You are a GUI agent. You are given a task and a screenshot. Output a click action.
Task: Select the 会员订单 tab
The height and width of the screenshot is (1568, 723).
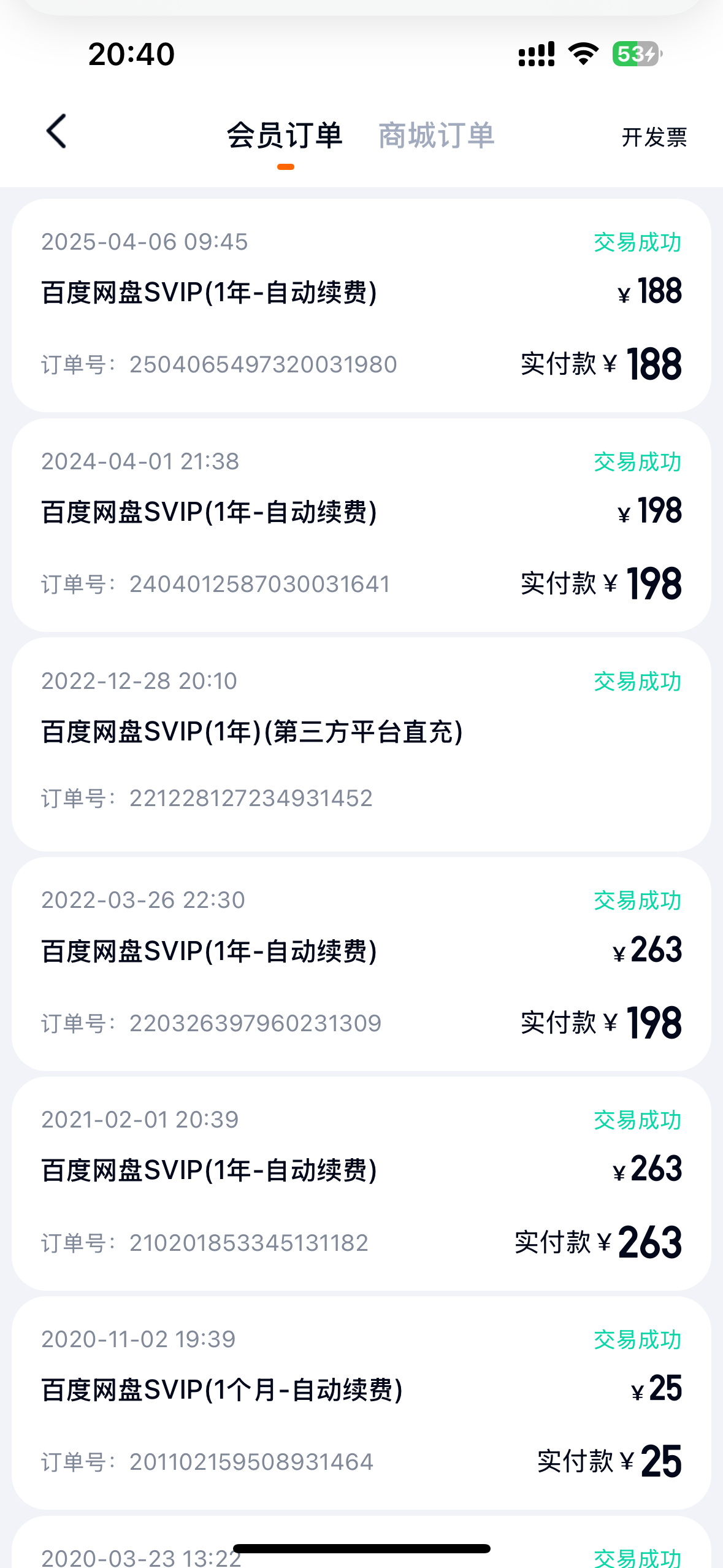285,136
